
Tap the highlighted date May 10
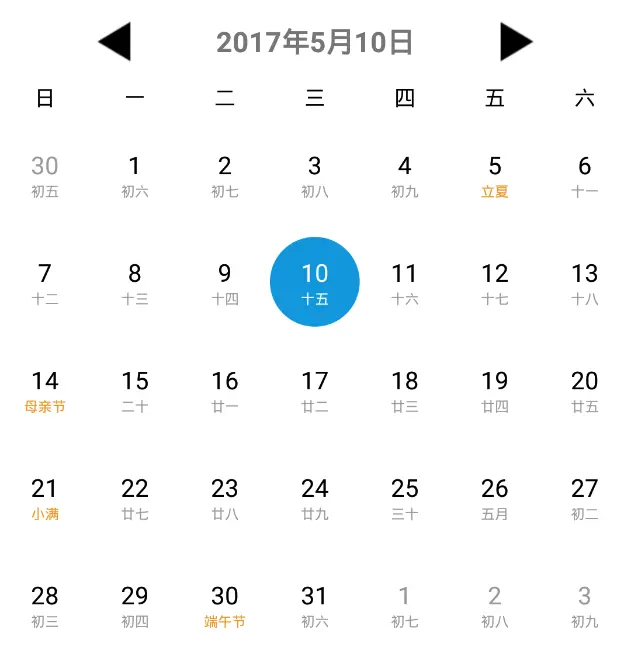[315, 282]
